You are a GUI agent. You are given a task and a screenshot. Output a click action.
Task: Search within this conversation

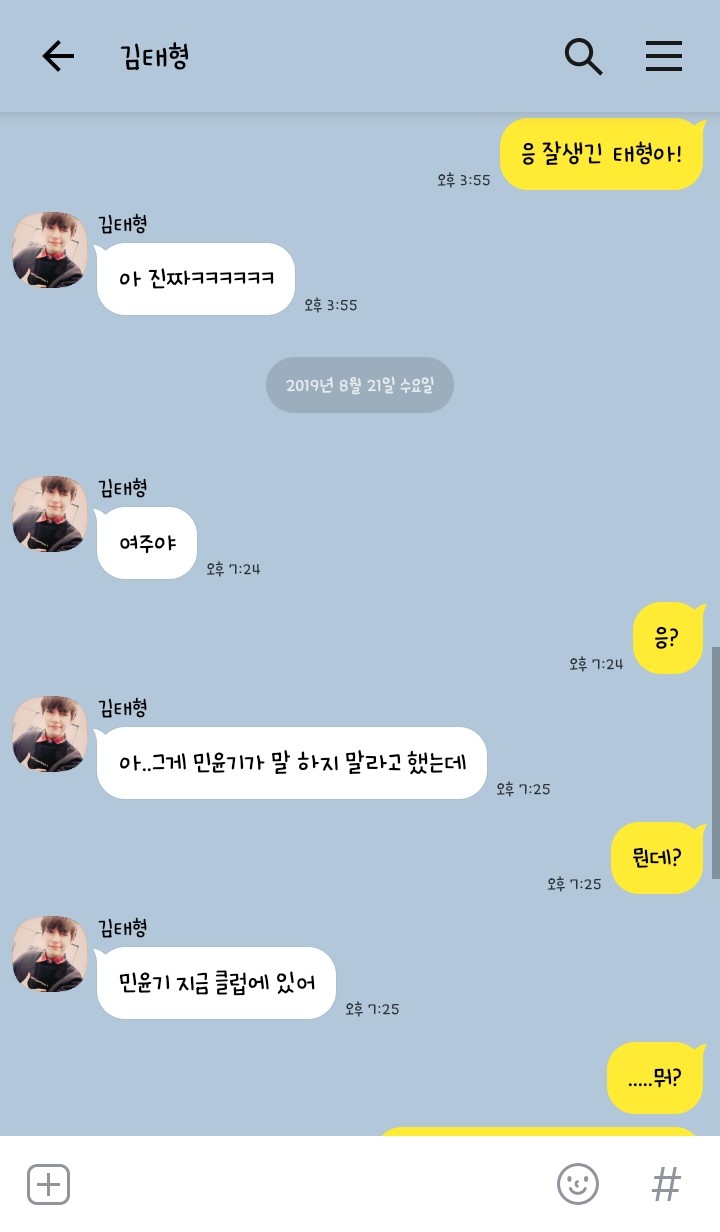[x=583, y=57]
